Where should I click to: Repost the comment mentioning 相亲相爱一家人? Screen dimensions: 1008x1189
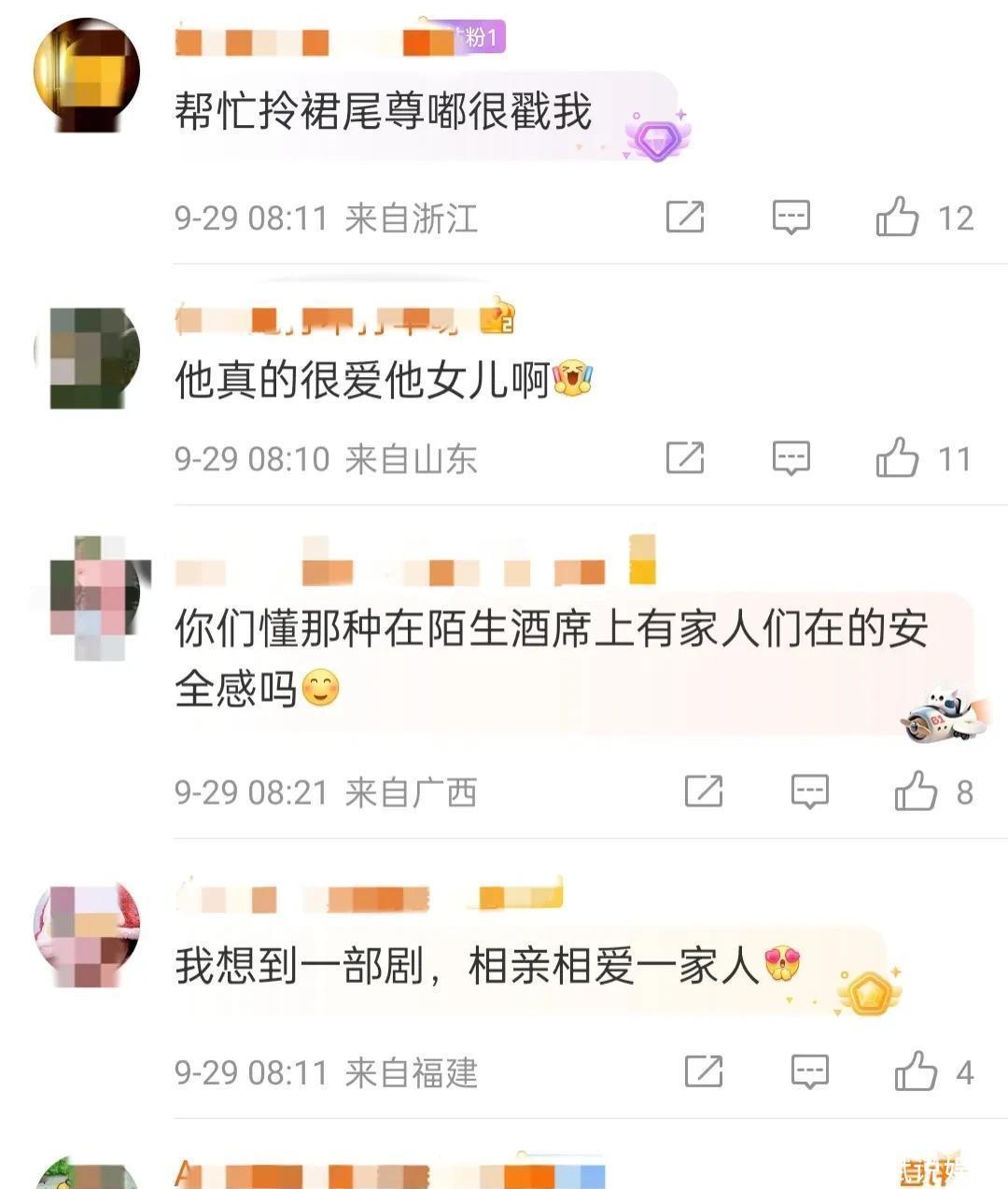(704, 1072)
